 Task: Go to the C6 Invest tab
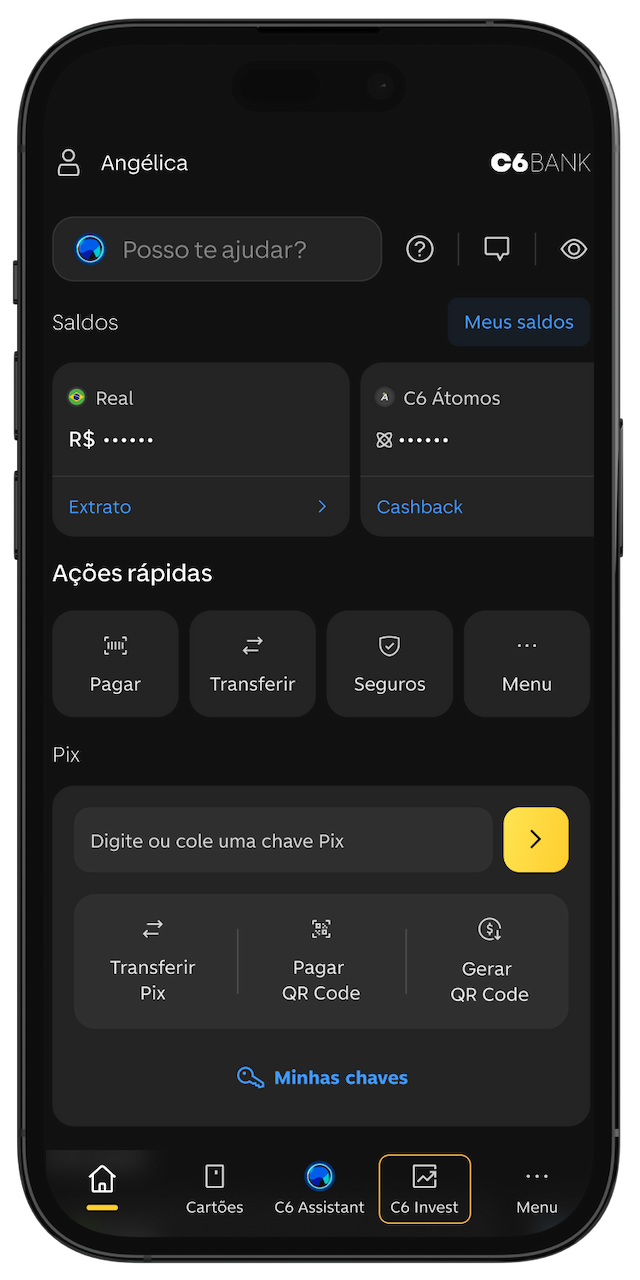pyautogui.click(x=424, y=1188)
